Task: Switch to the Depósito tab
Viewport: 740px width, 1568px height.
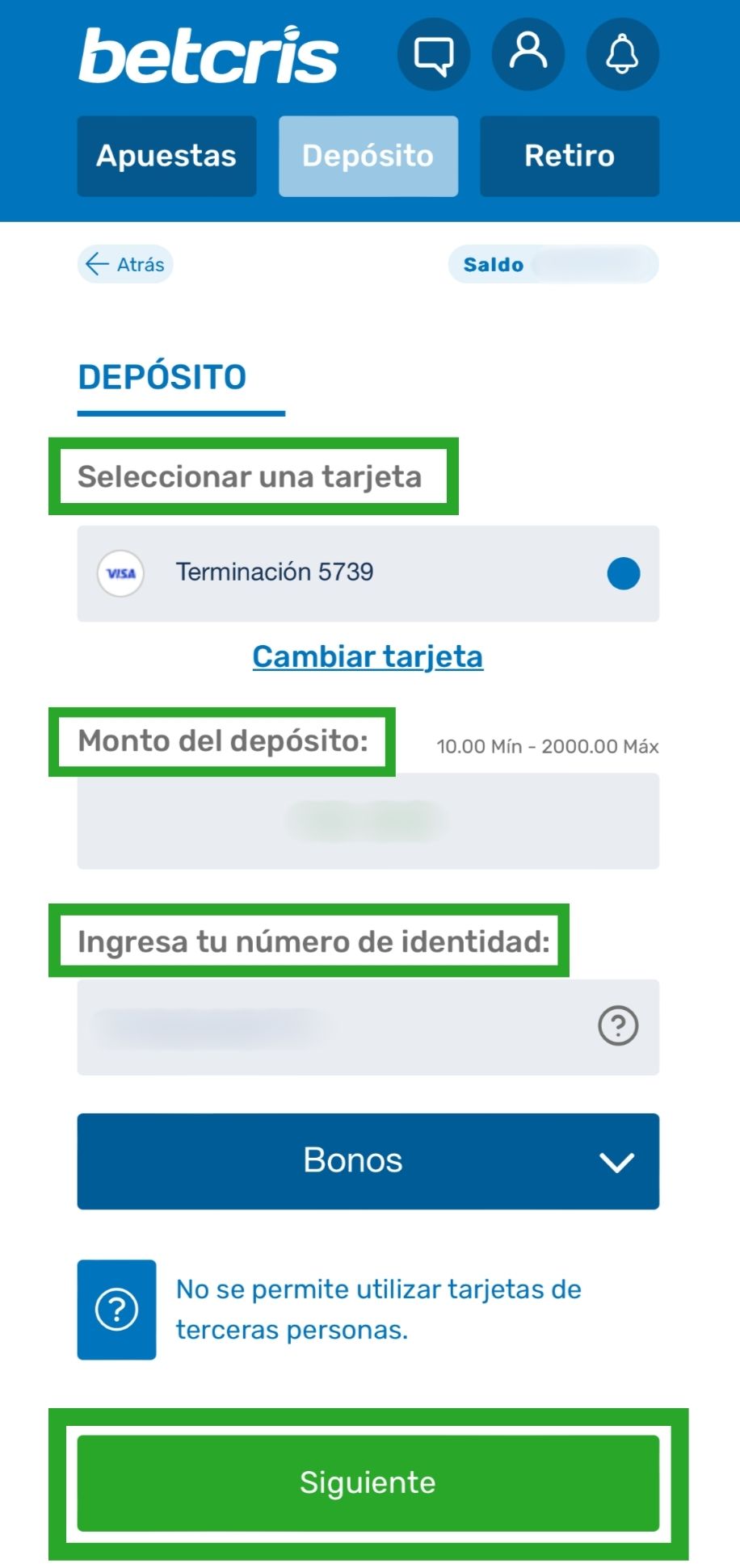Action: pyautogui.click(x=368, y=156)
